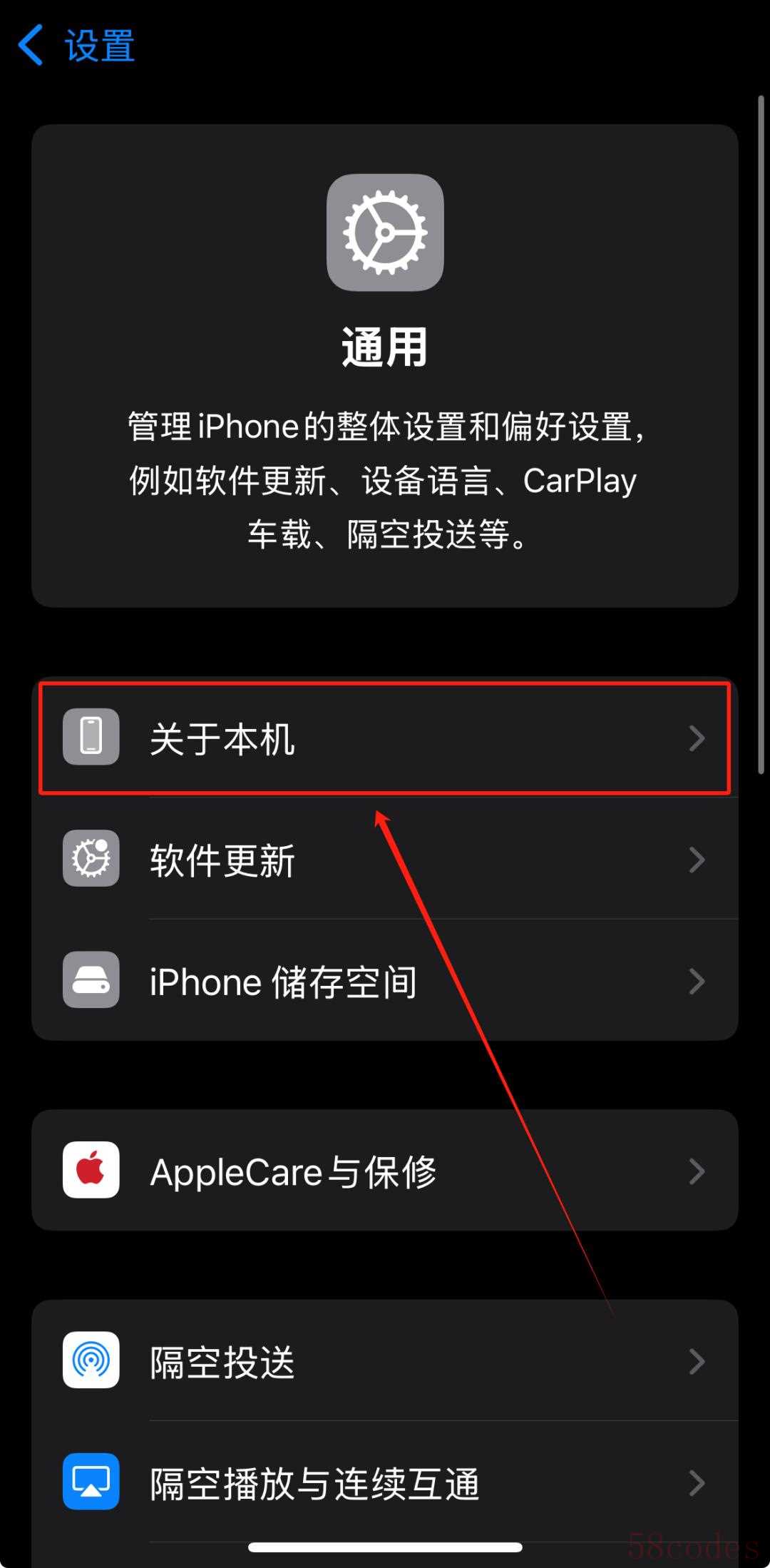The width and height of the screenshot is (770, 1568).
Task: Open iPhone 储存空间
Action: [x=385, y=982]
